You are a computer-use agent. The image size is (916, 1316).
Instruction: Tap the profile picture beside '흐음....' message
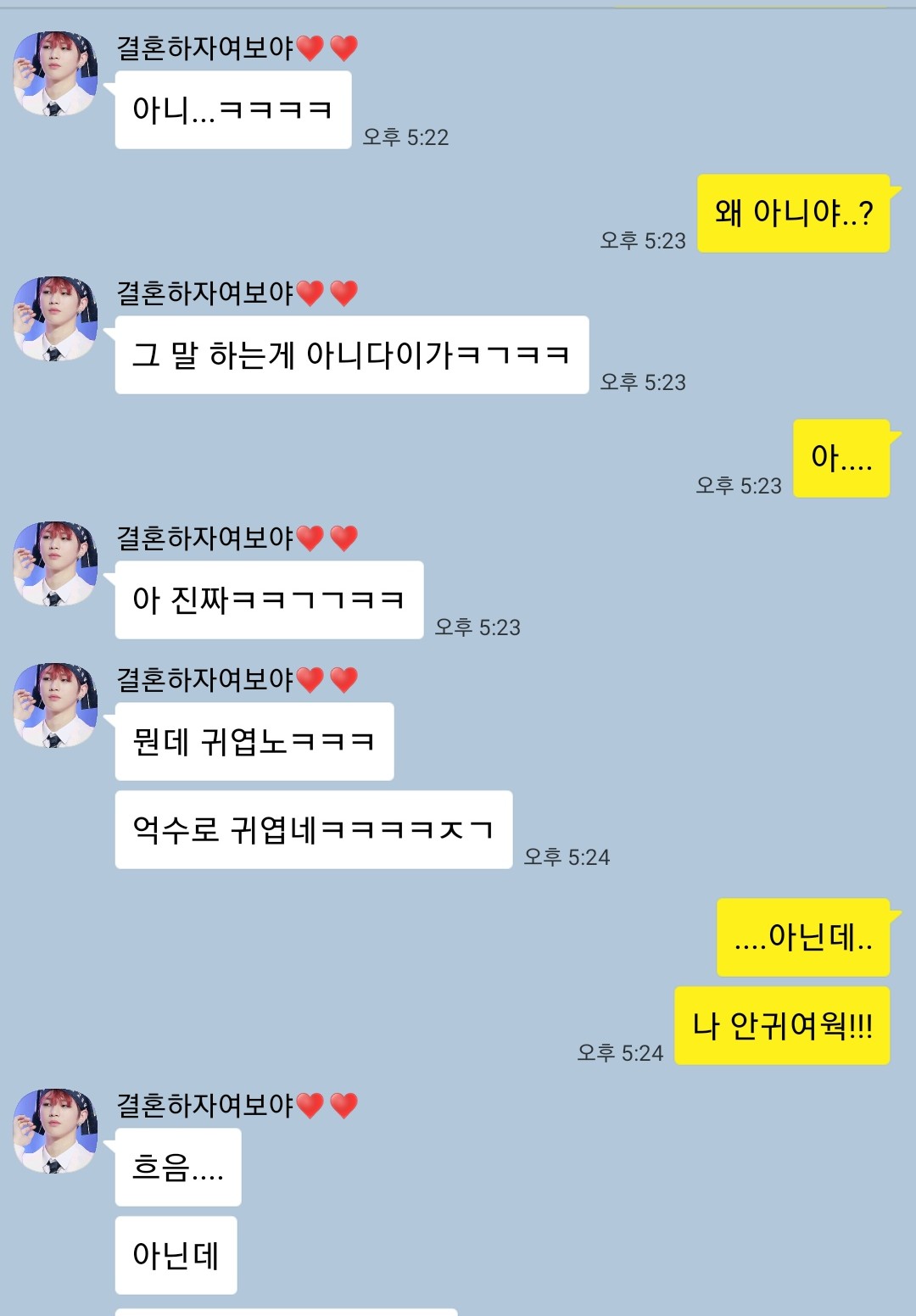click(55, 1131)
